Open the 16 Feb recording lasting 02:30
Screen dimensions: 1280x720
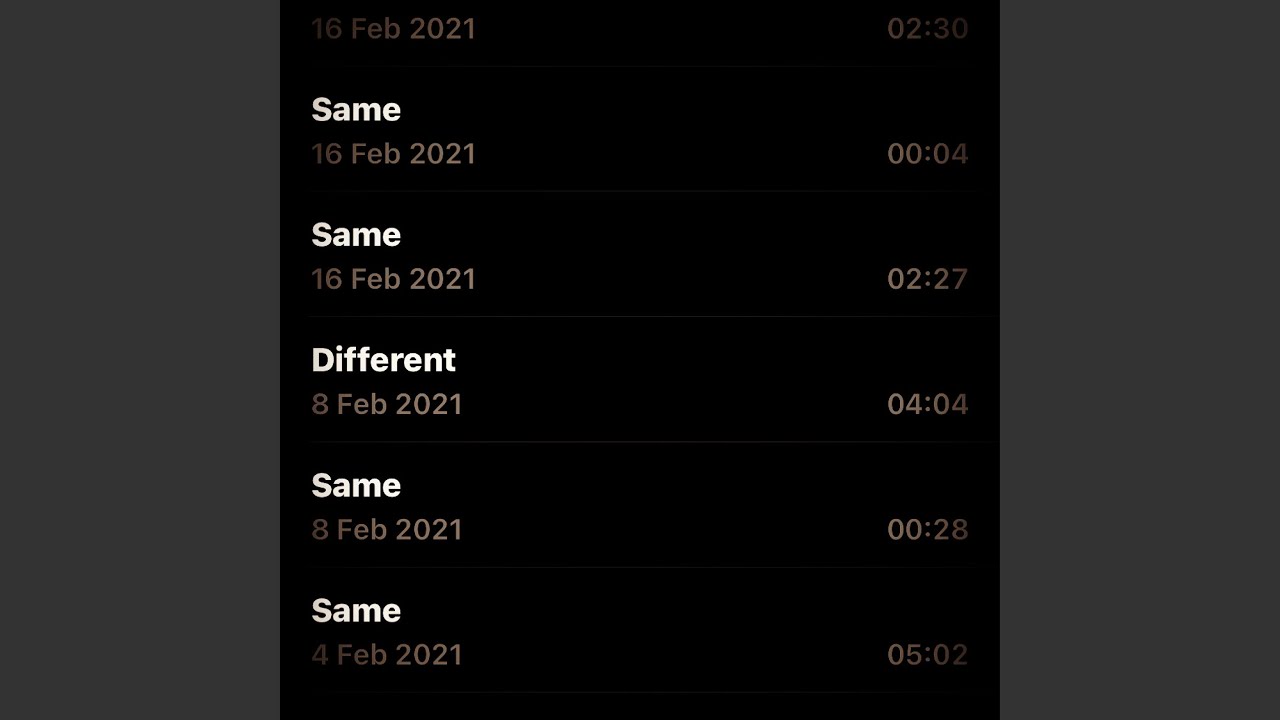[640, 29]
